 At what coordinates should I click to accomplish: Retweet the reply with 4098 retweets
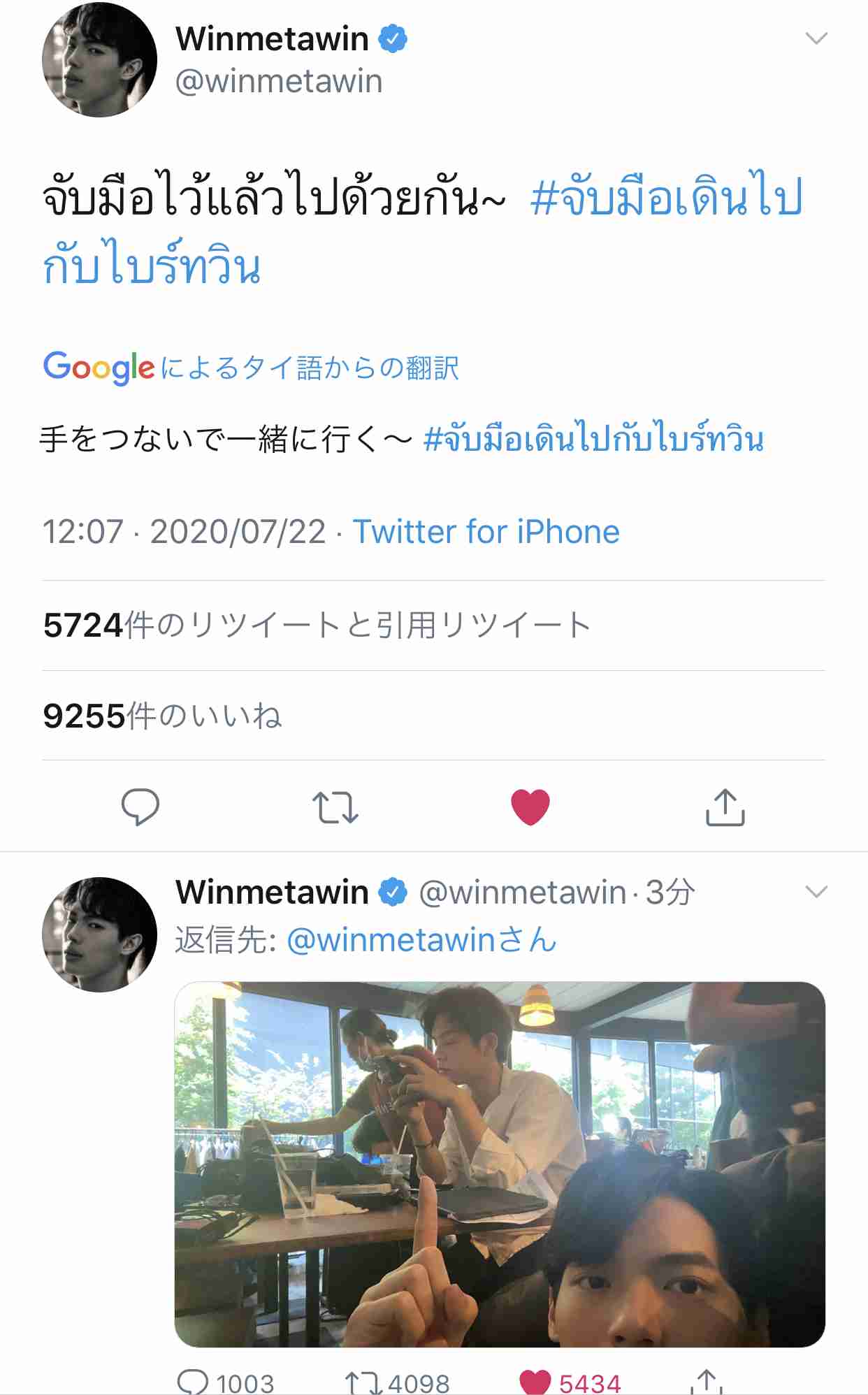coord(362,1382)
